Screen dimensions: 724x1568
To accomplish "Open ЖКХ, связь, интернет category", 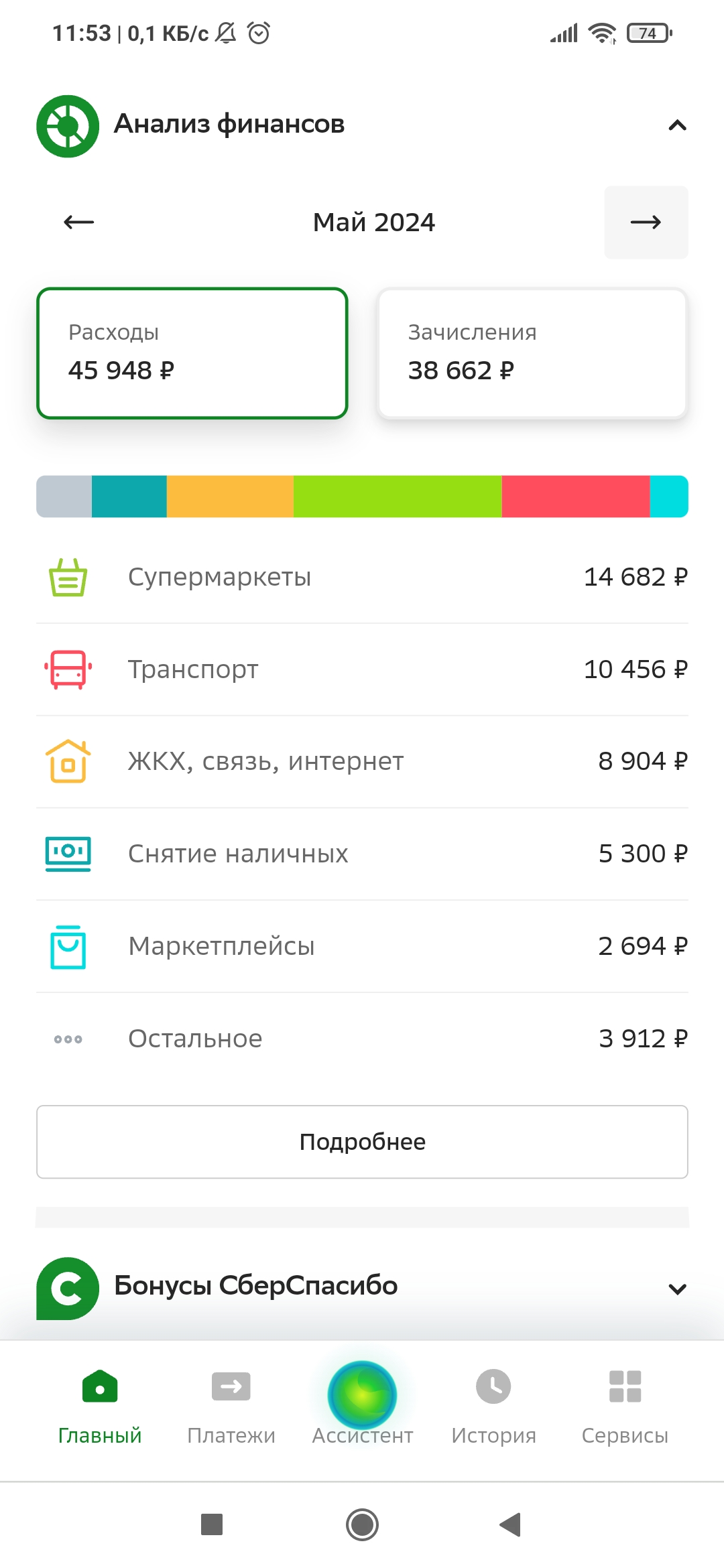I will coord(362,762).
